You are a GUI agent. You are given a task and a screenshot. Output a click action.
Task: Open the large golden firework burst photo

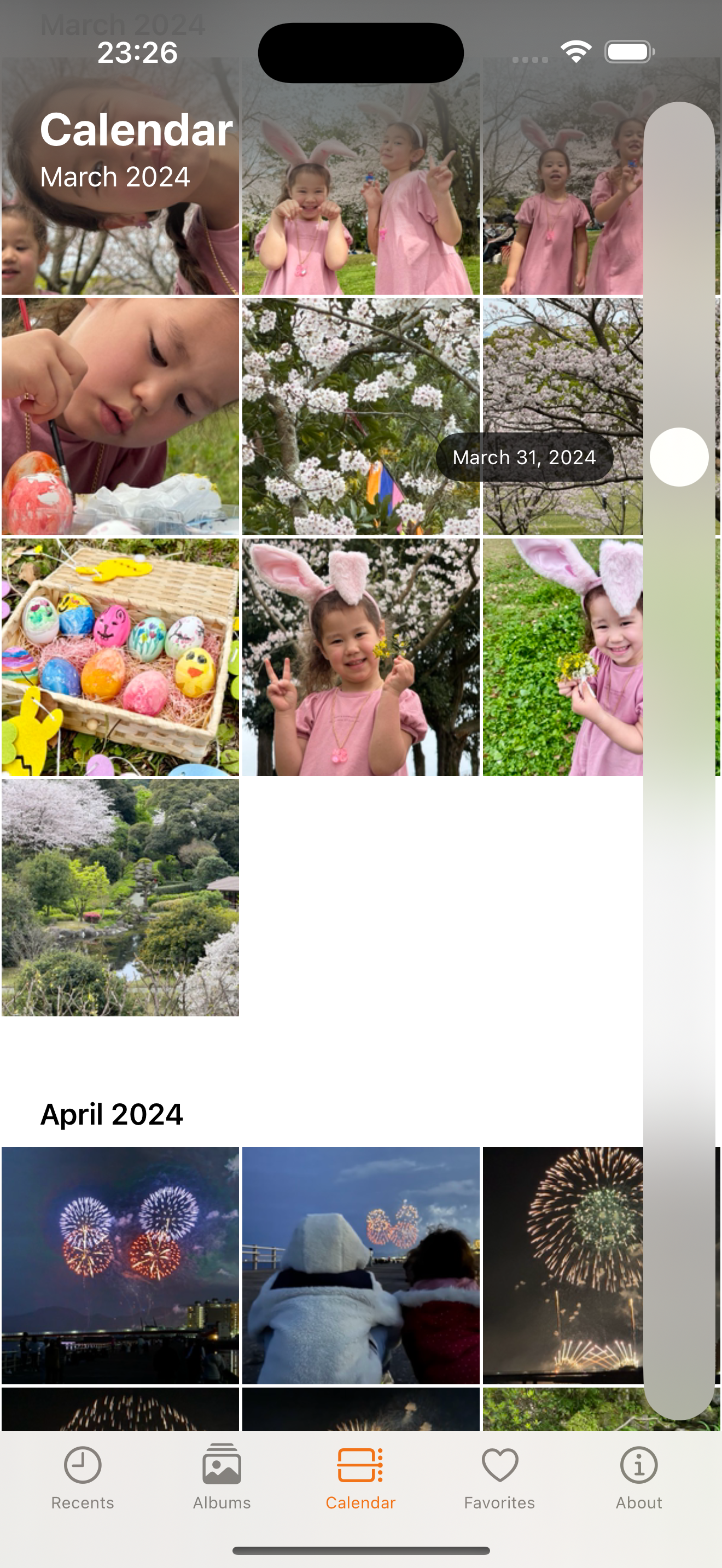pos(562,1265)
